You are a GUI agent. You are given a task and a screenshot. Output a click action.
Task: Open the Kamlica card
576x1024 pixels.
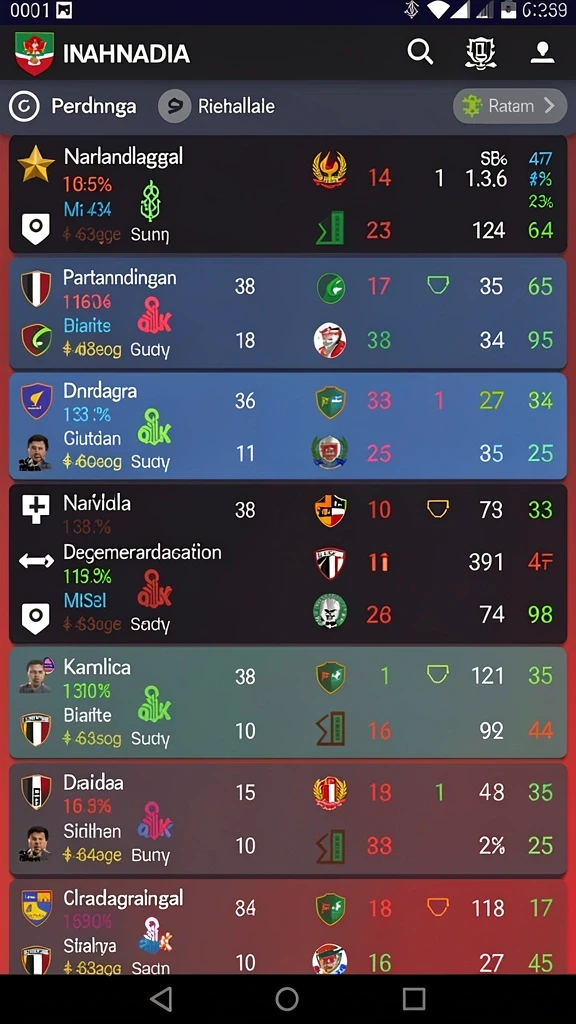pyautogui.click(x=288, y=703)
